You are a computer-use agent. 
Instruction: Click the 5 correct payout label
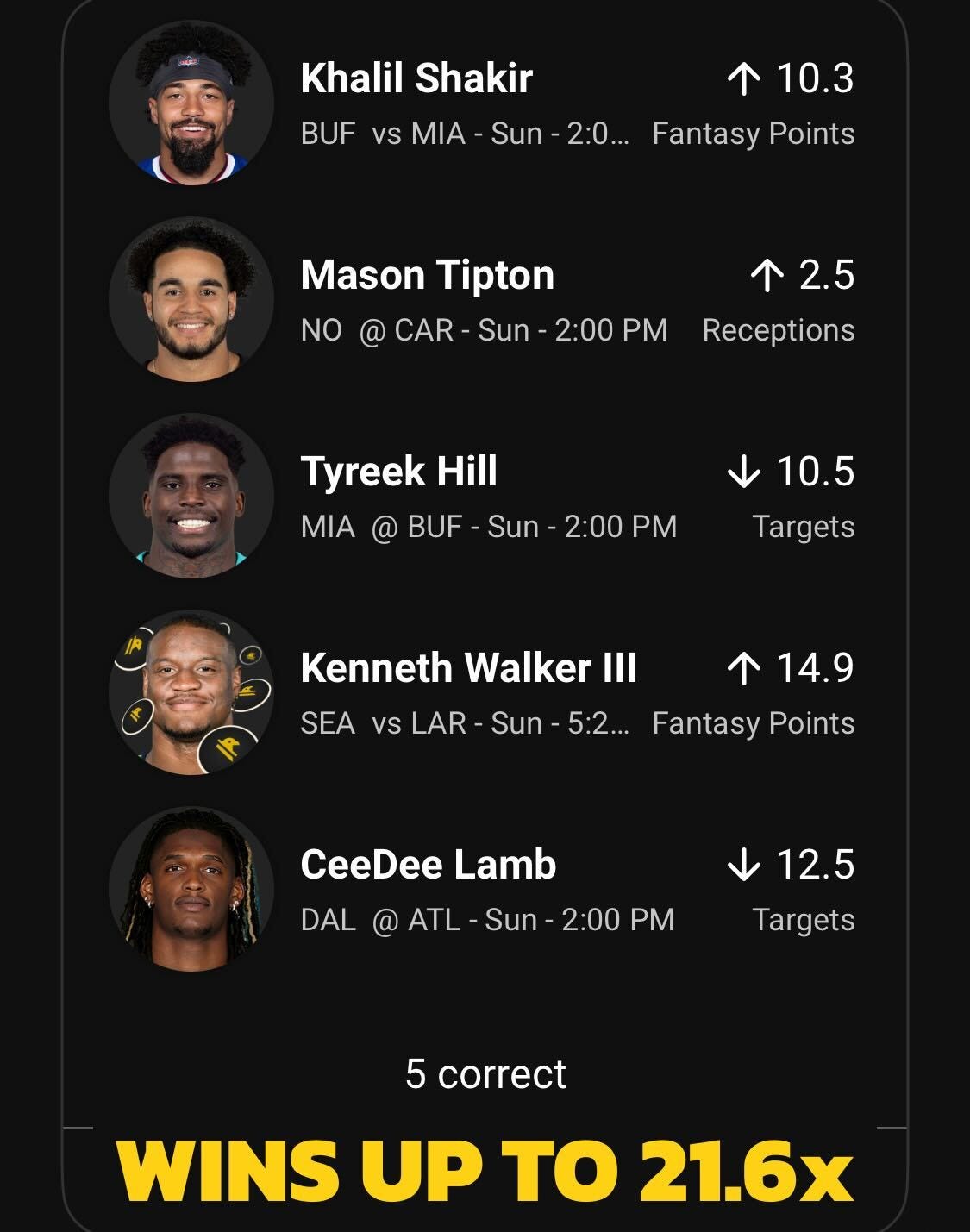(485, 1074)
